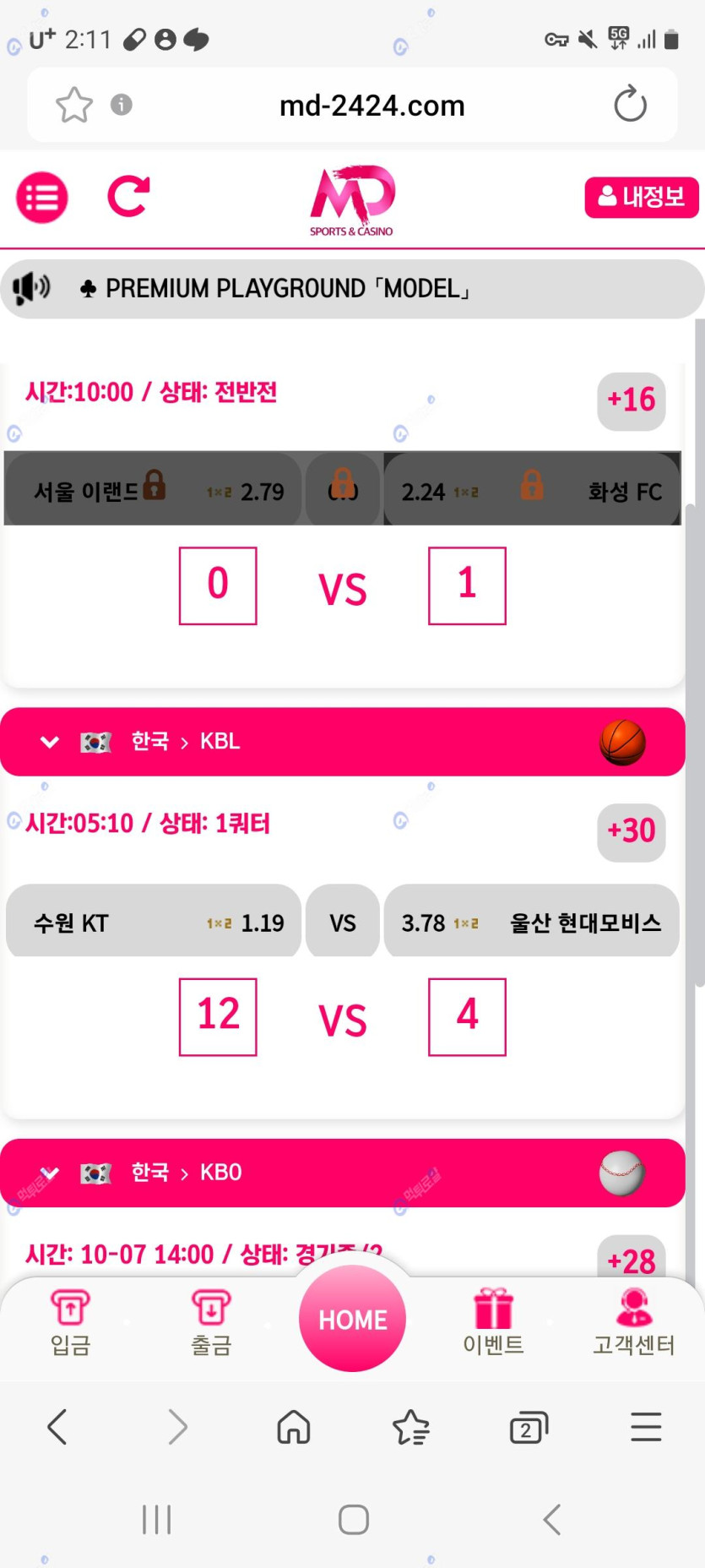
Task: Bet on 수원 KT at 1.19
Action: (x=155, y=923)
